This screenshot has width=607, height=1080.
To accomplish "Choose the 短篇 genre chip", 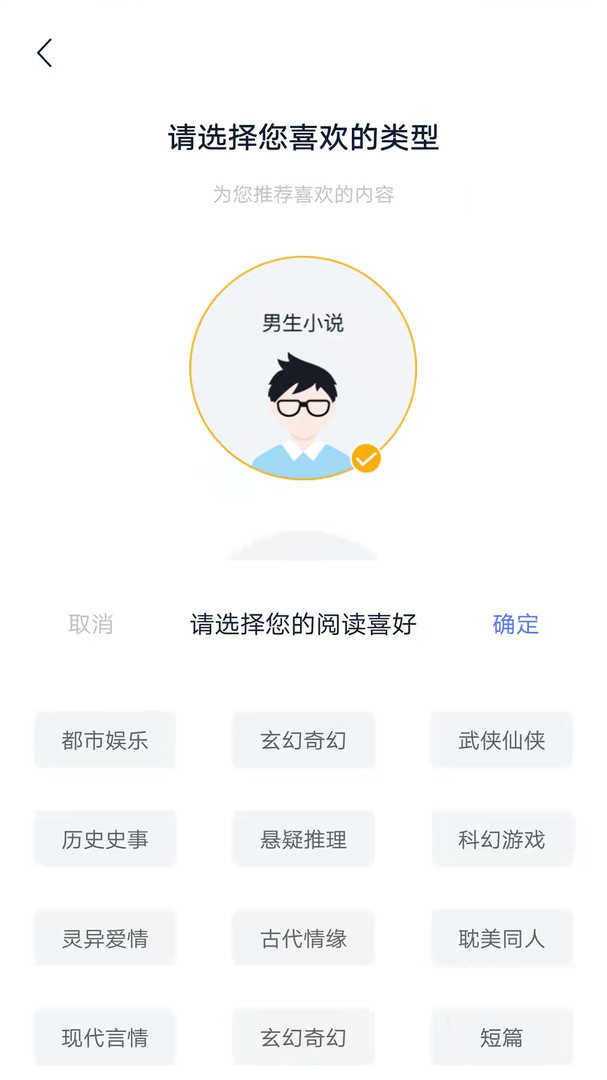I will [x=501, y=1037].
